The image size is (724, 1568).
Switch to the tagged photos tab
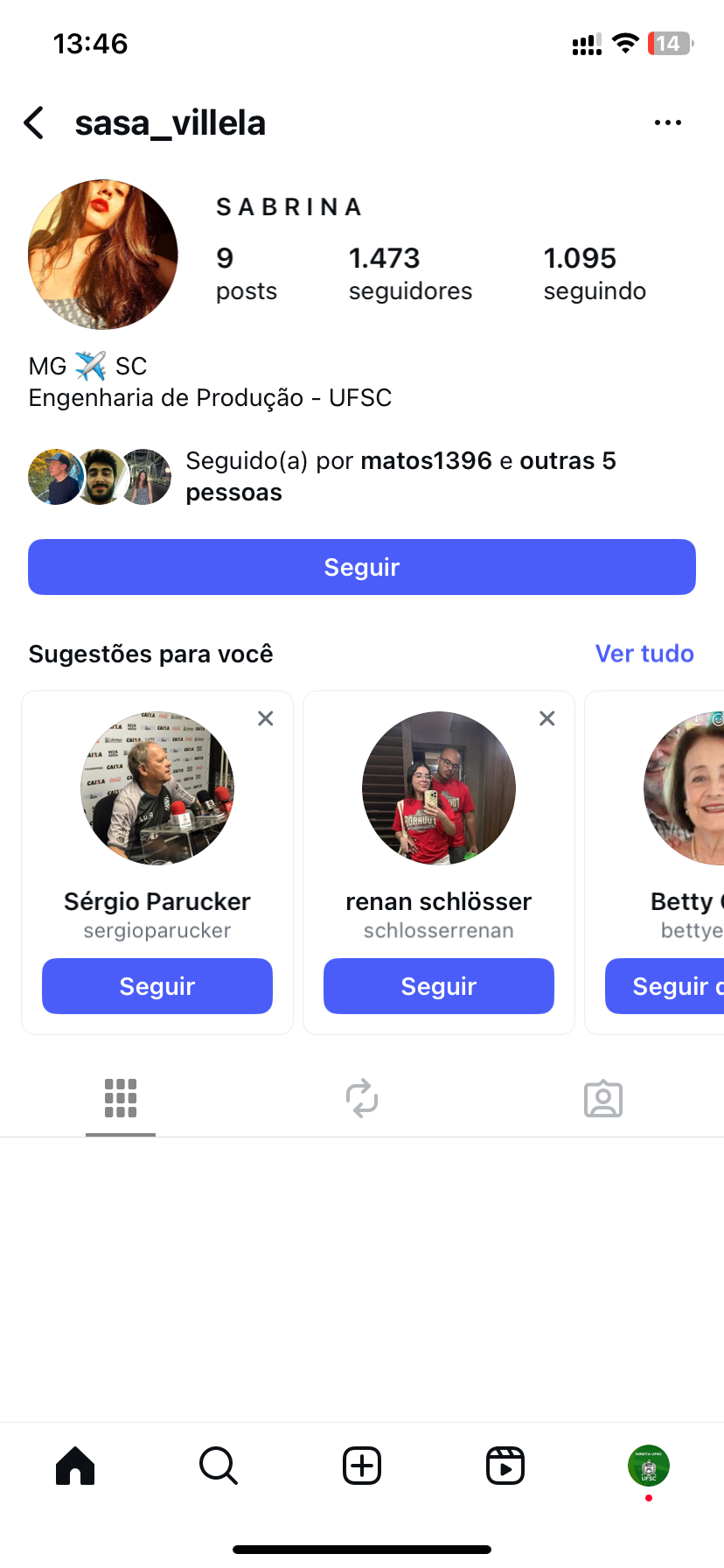(x=603, y=1098)
